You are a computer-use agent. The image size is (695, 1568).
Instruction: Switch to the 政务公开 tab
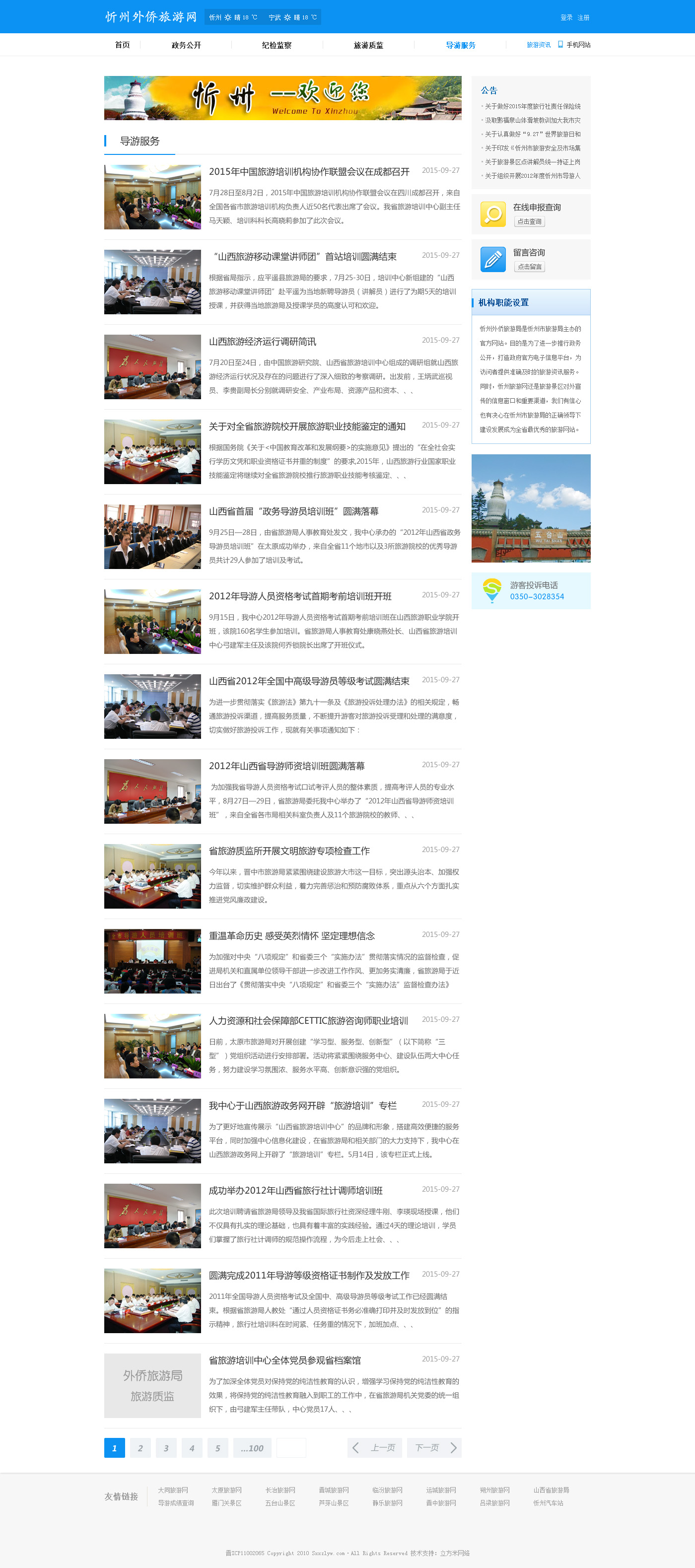point(186,45)
